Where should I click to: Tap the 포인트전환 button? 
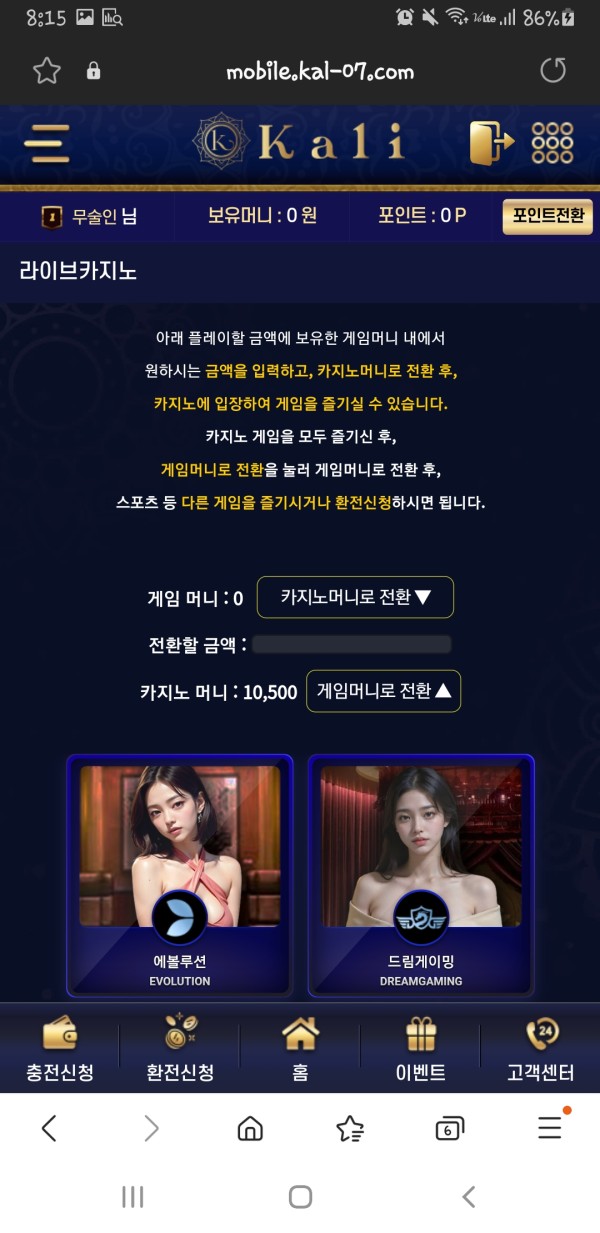click(547, 216)
